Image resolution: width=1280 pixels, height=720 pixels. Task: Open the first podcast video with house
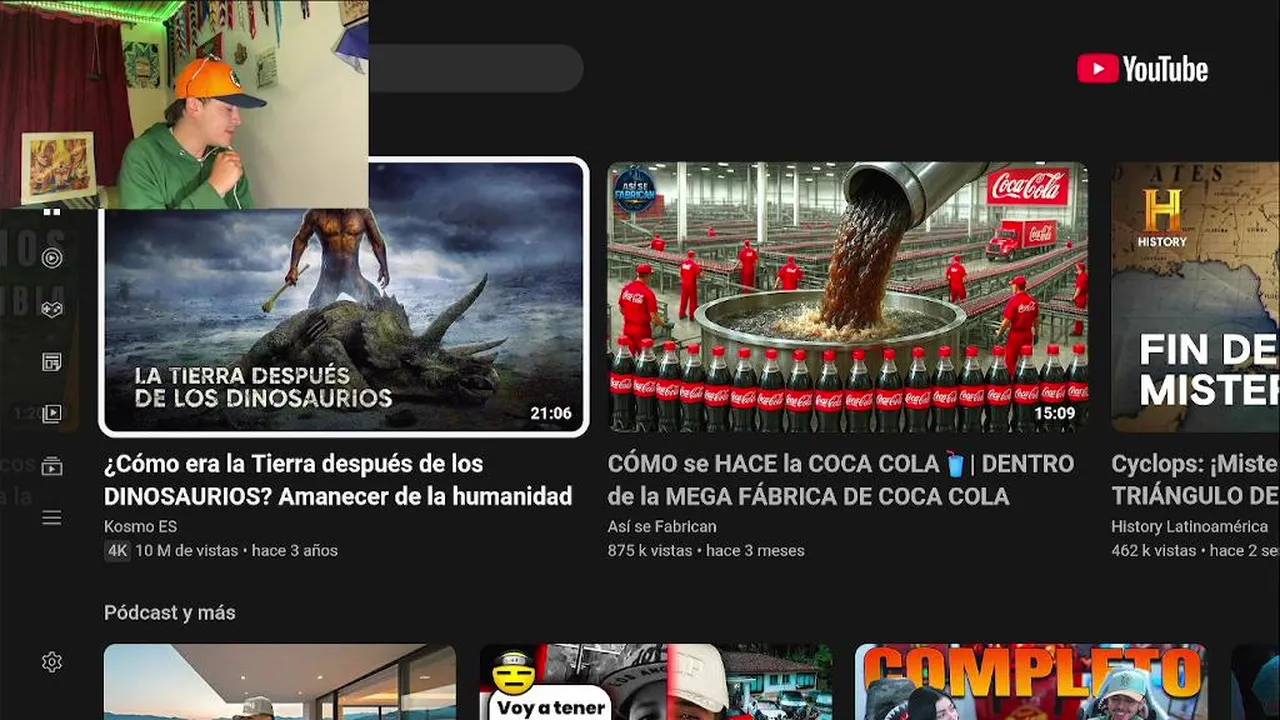pyautogui.click(x=280, y=682)
